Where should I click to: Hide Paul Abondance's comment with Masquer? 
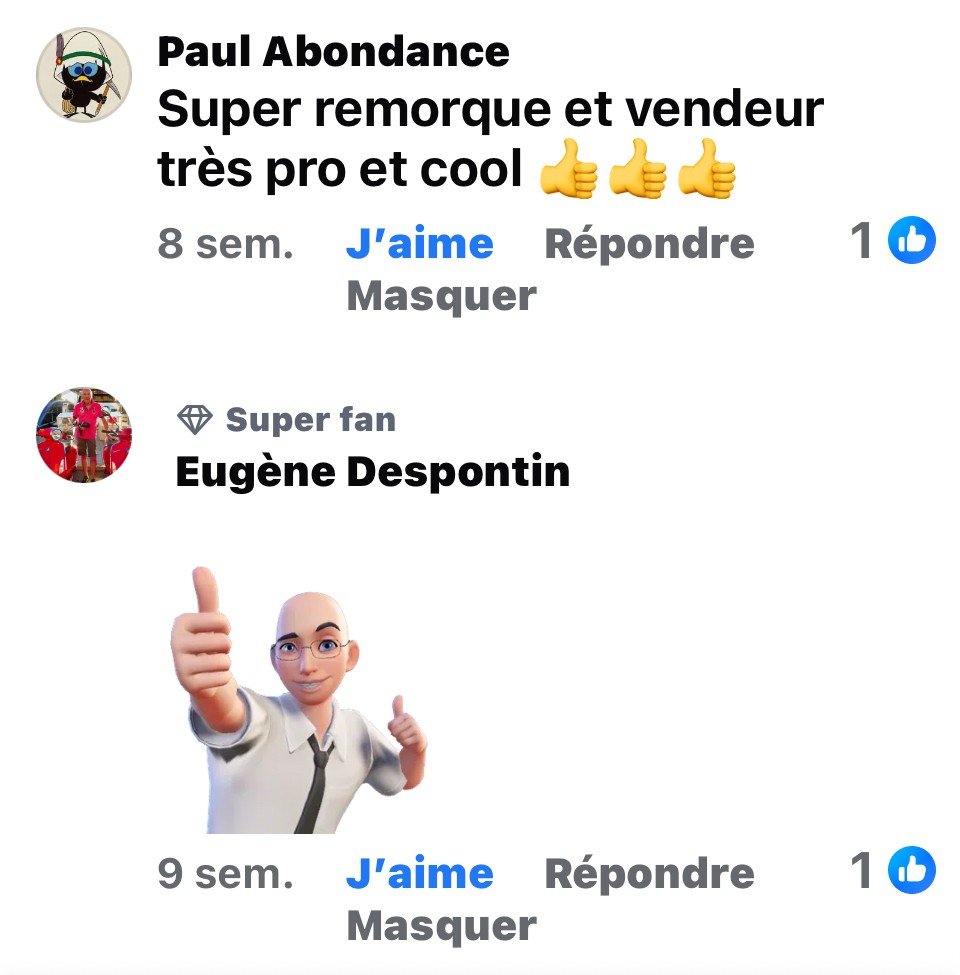[x=441, y=296]
